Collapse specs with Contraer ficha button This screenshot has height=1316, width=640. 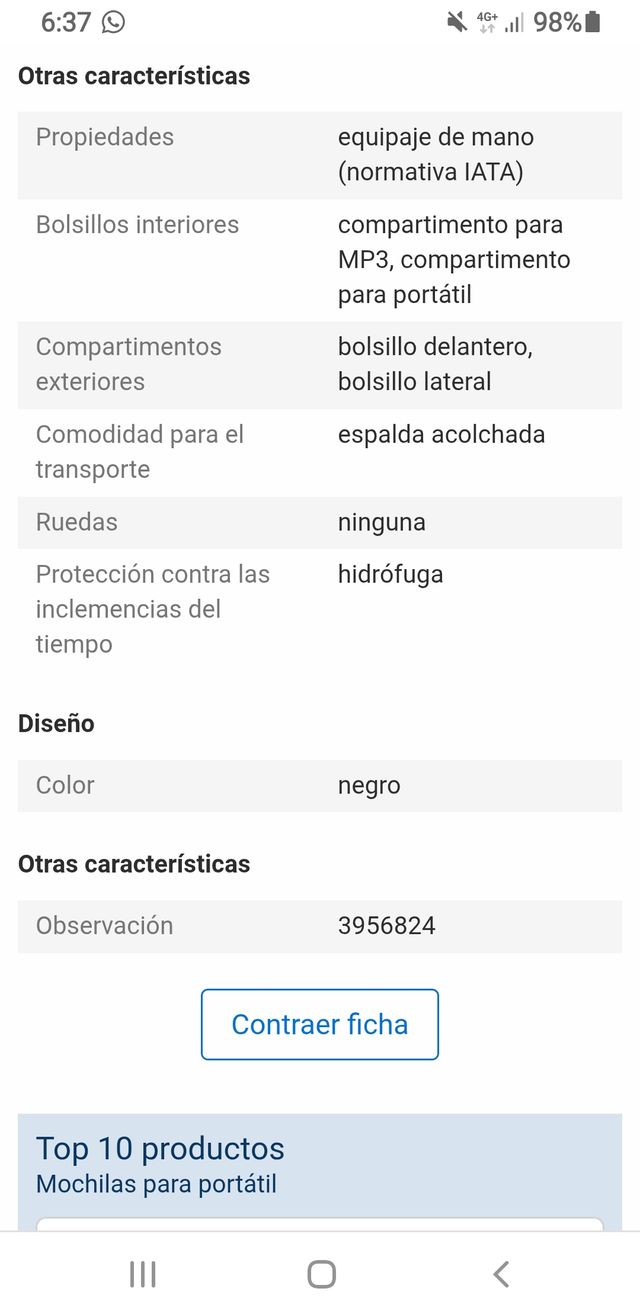320,1024
